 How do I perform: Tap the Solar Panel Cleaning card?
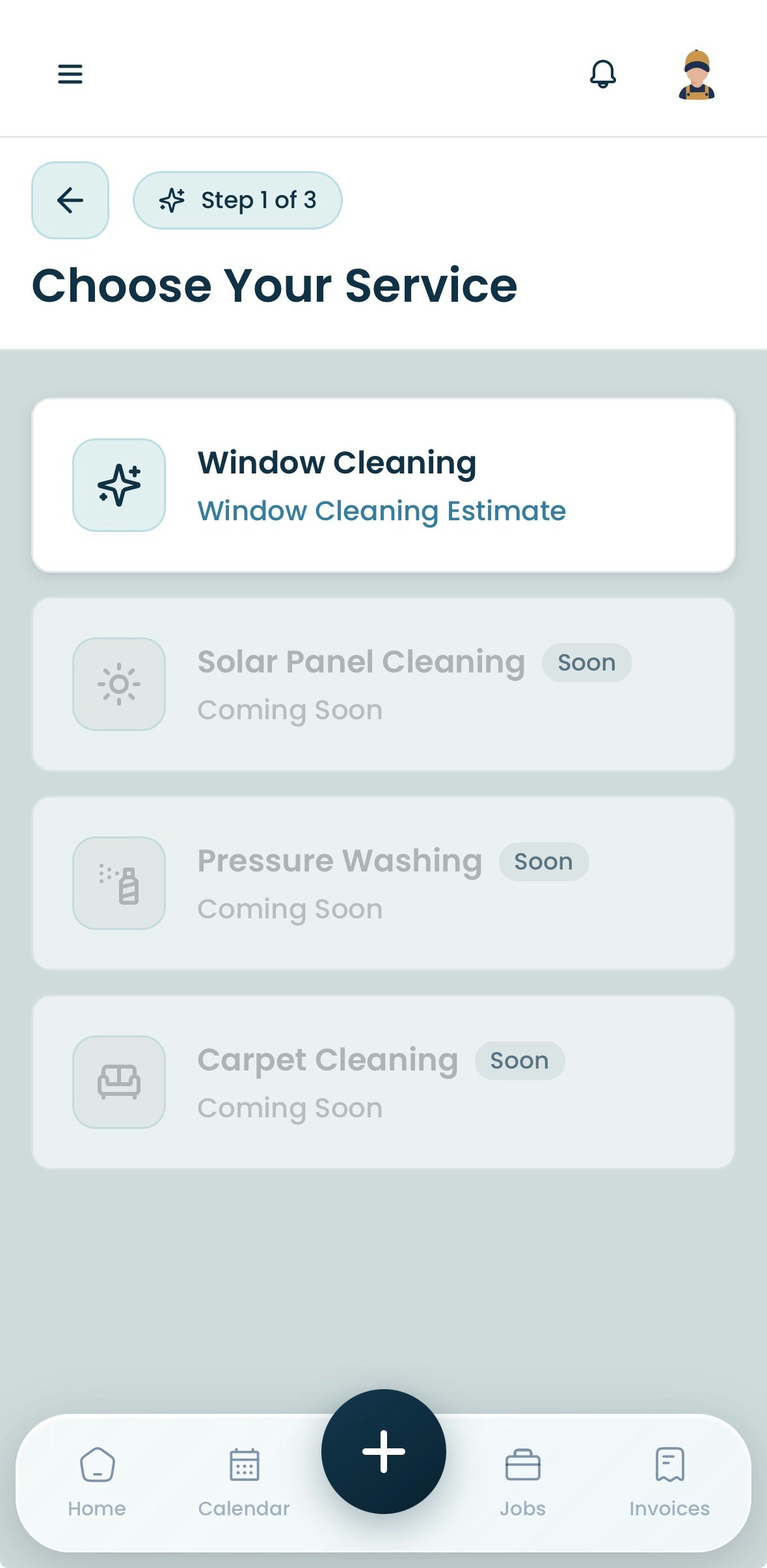coord(383,684)
